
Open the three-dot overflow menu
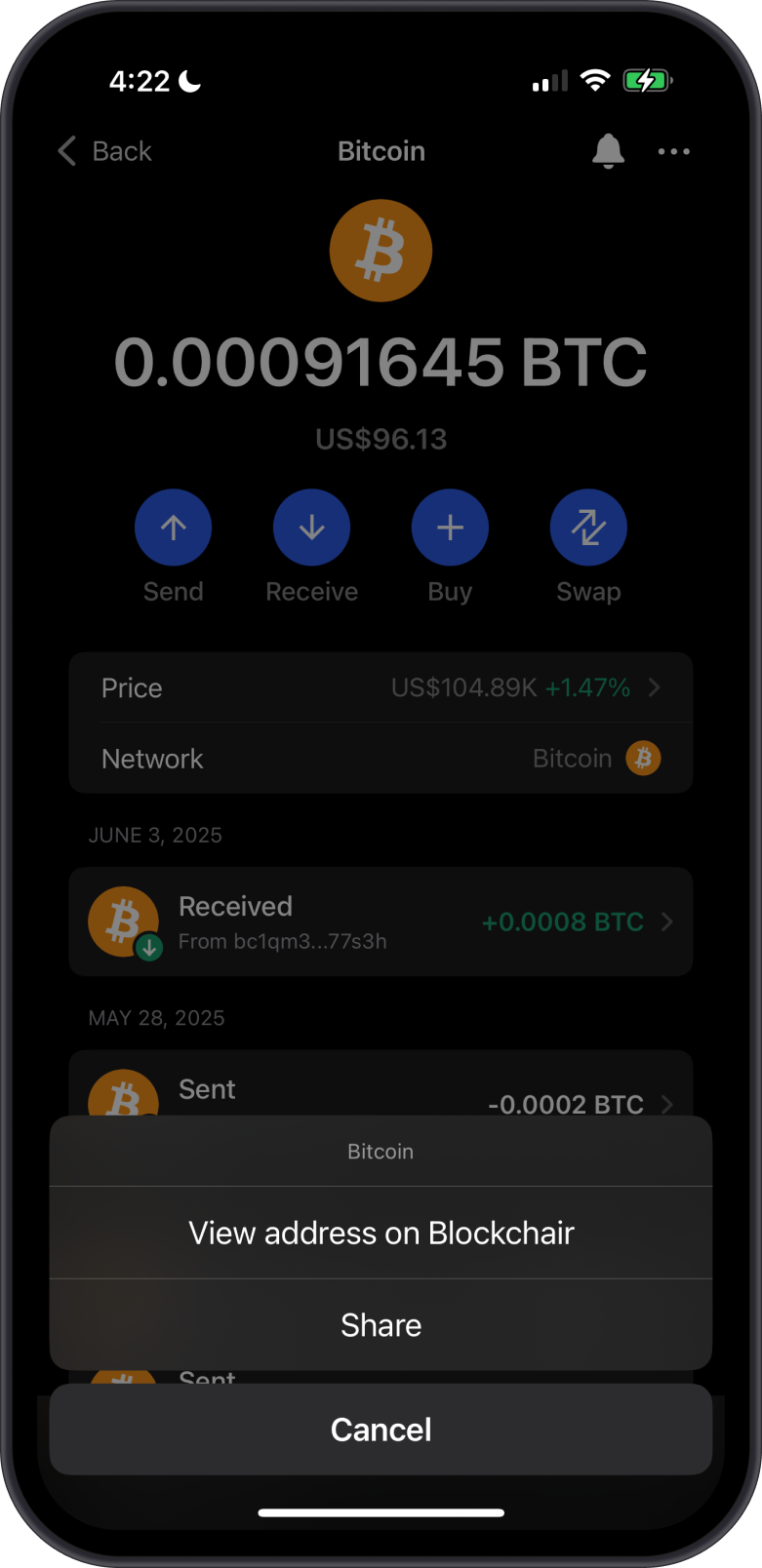[x=673, y=151]
